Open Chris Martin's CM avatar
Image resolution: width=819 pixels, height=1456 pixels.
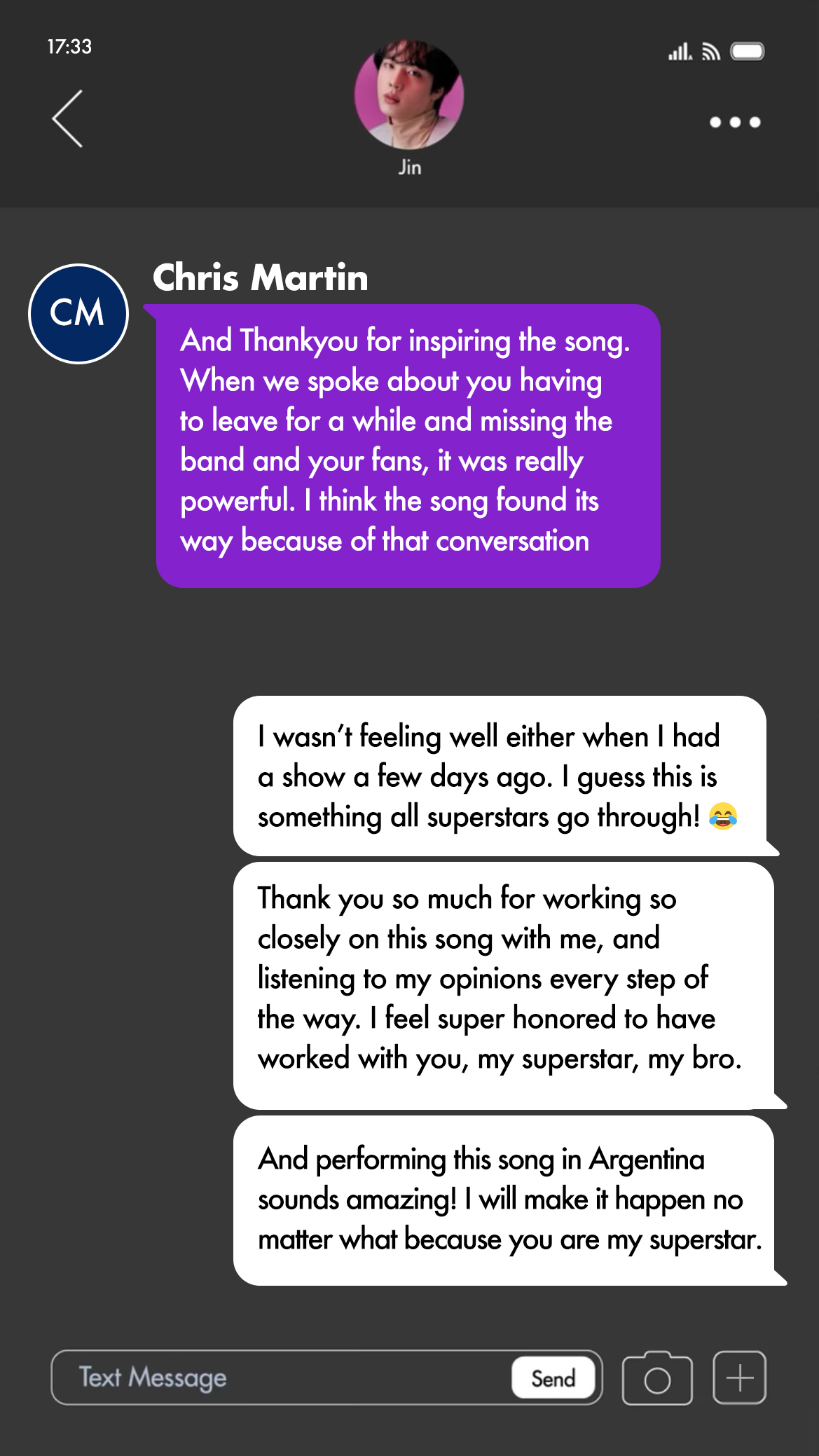[x=78, y=314]
